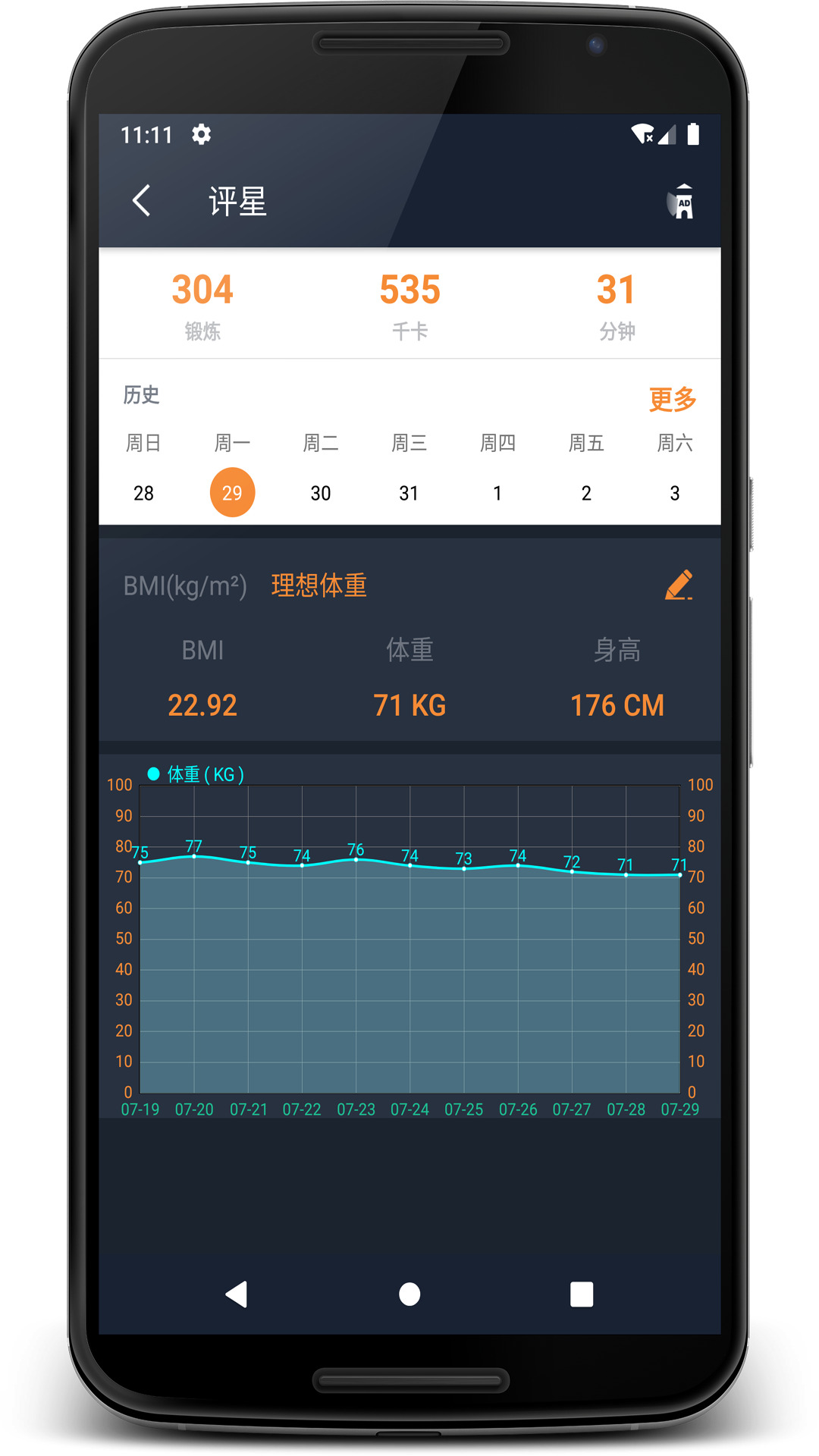Select date 29 in the history calendar
The image size is (819, 1456).
tap(232, 493)
